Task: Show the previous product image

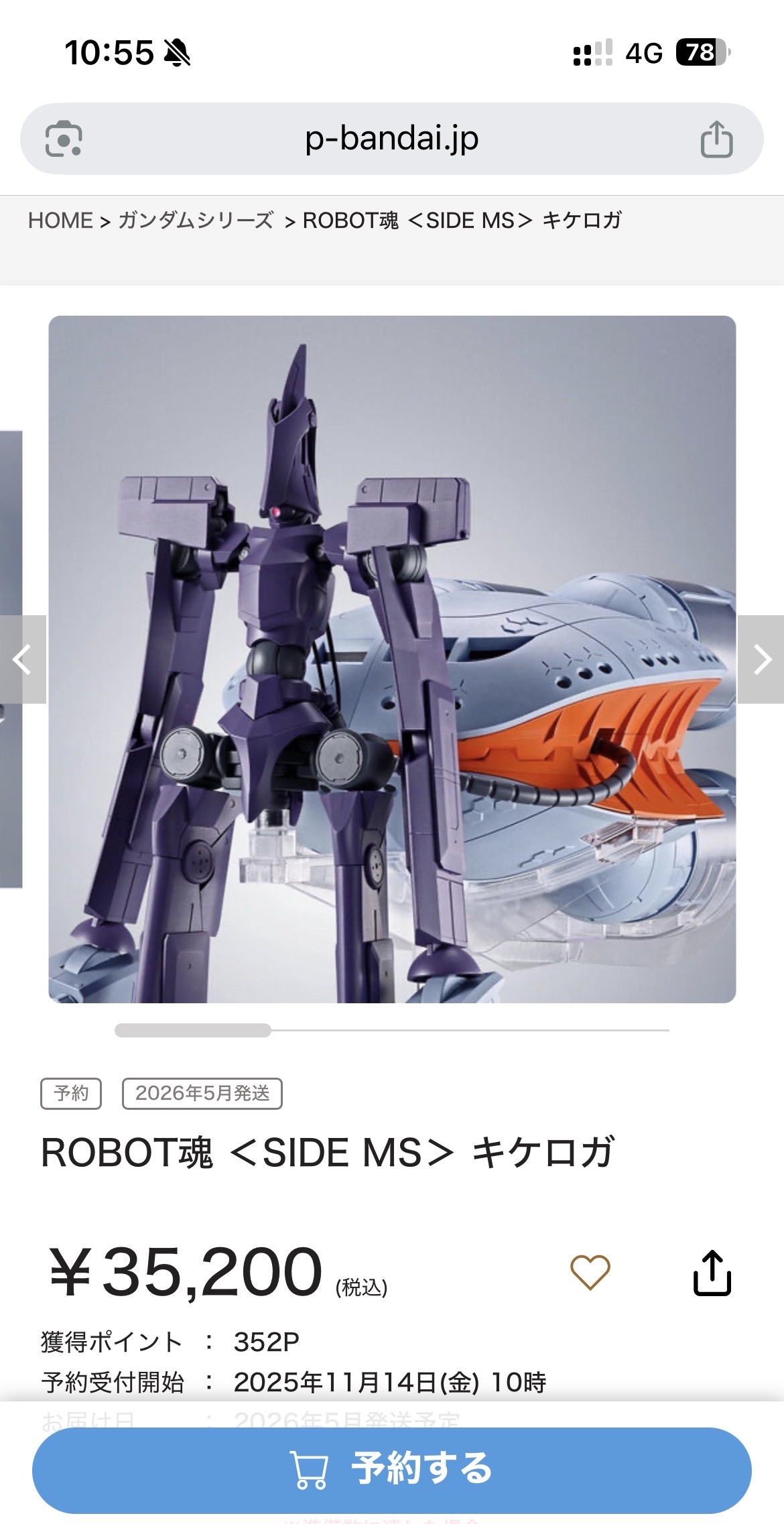Action: 22,659
